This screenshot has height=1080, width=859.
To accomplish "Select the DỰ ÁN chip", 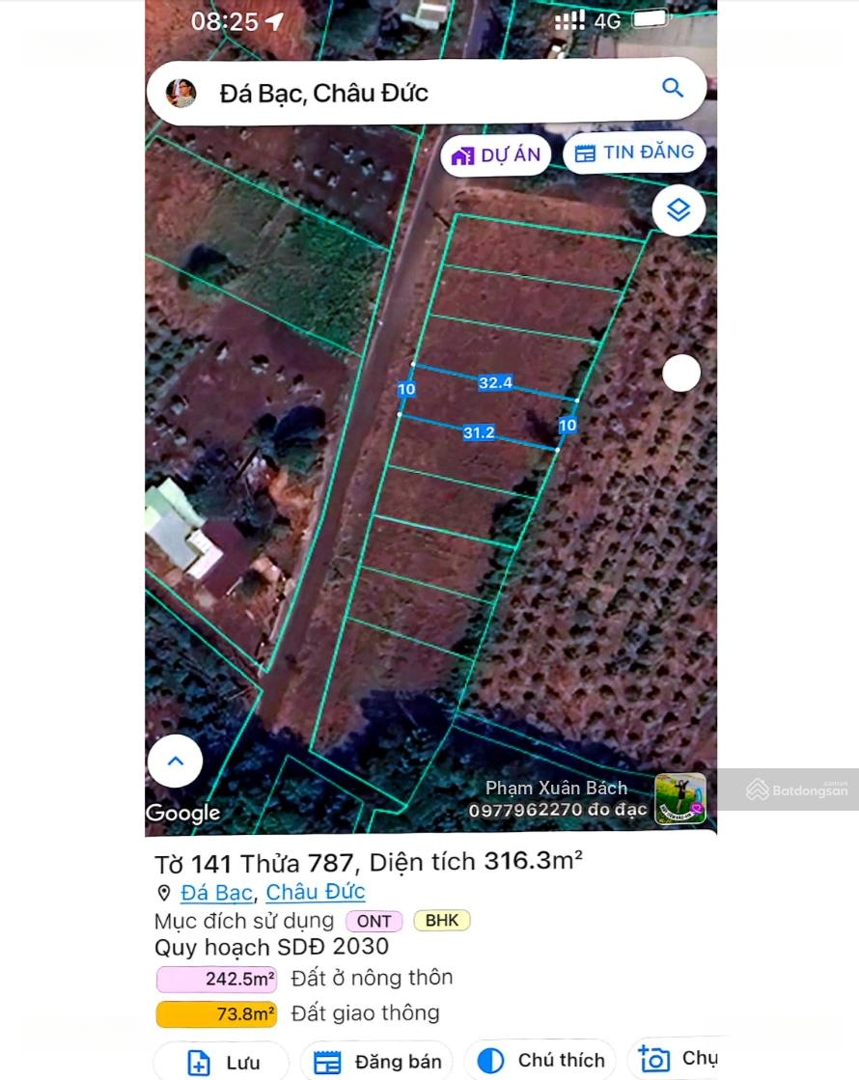I will coord(496,155).
